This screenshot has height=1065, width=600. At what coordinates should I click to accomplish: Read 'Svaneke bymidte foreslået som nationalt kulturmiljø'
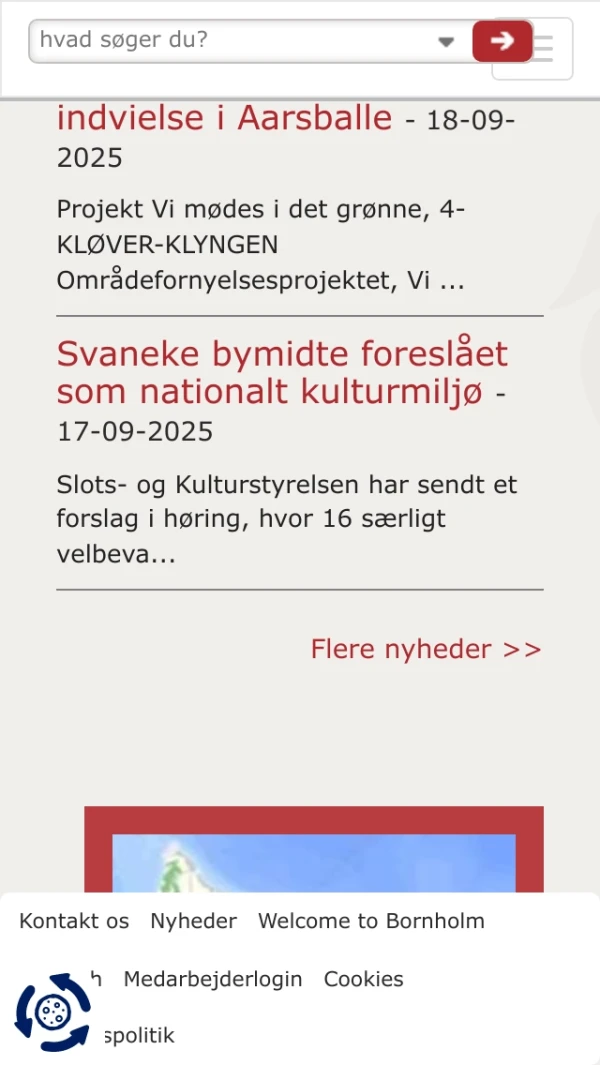[282, 372]
